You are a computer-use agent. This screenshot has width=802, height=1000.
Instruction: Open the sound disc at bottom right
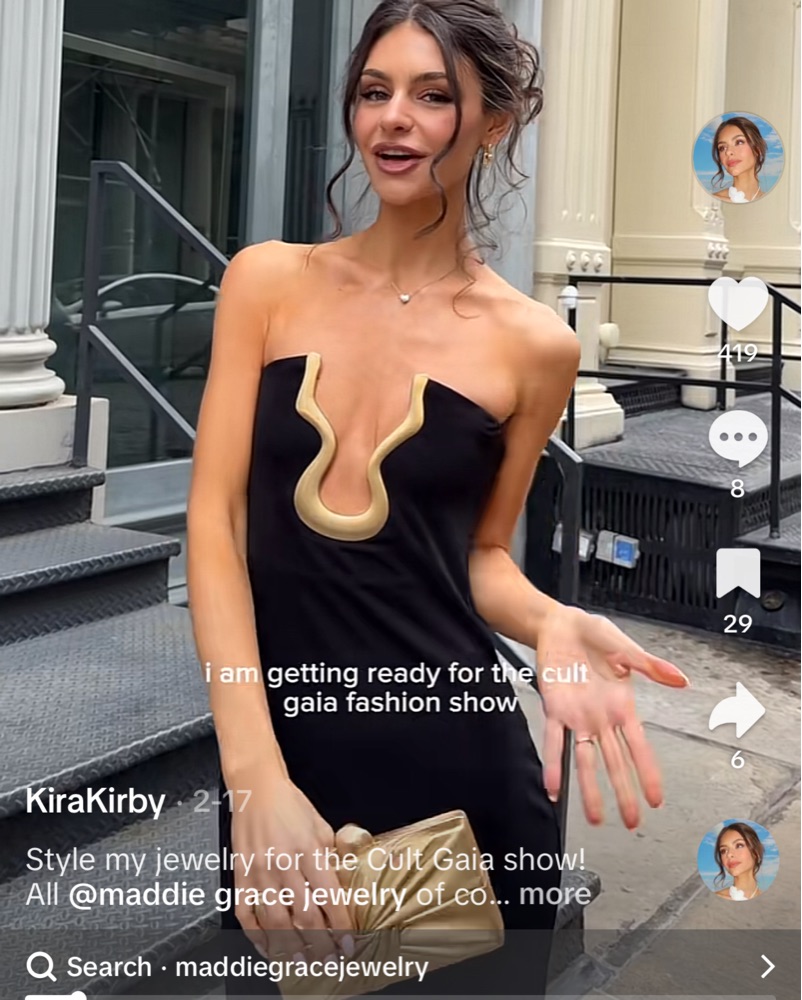point(738,860)
